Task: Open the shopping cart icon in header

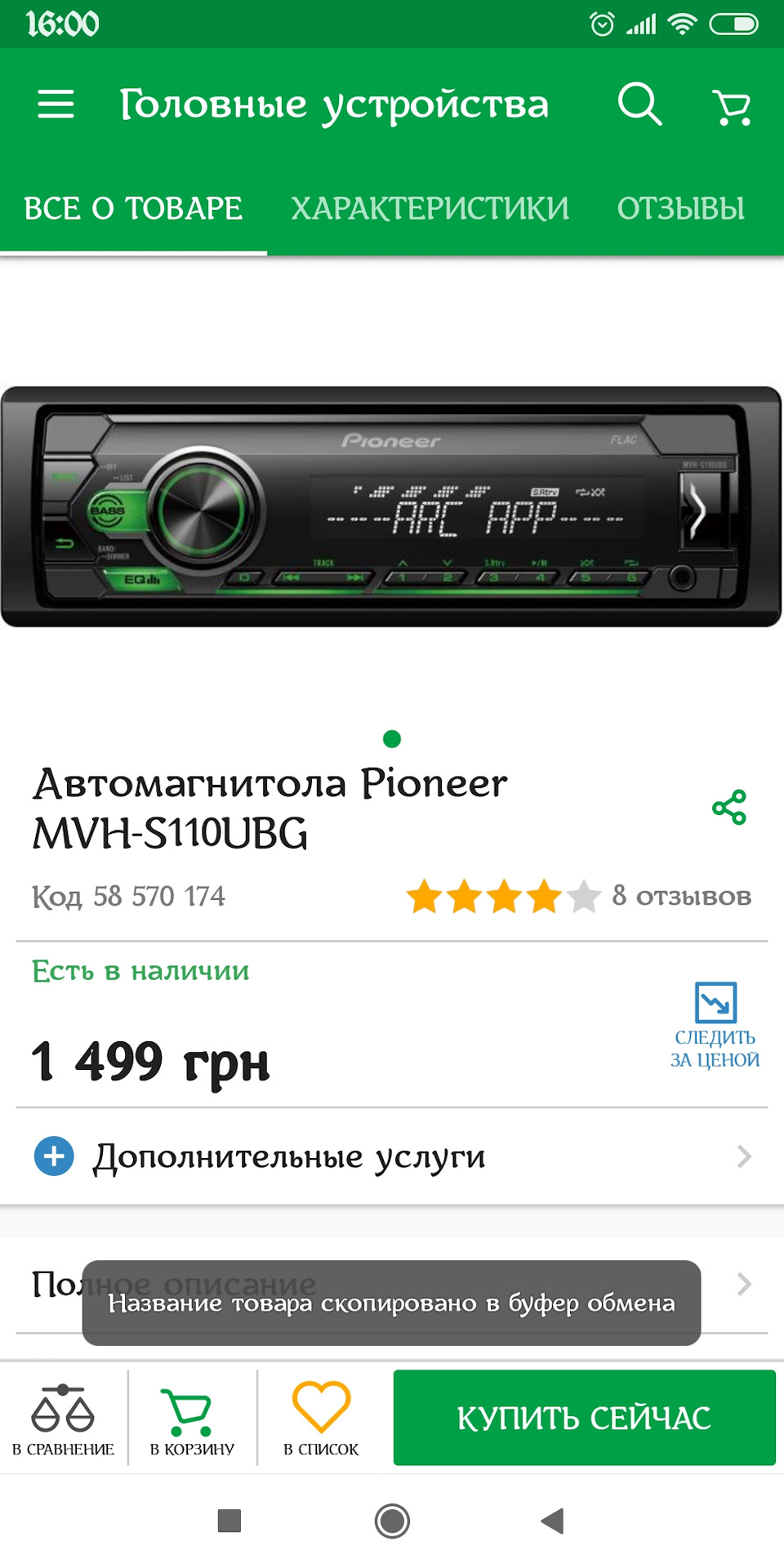Action: (x=732, y=106)
